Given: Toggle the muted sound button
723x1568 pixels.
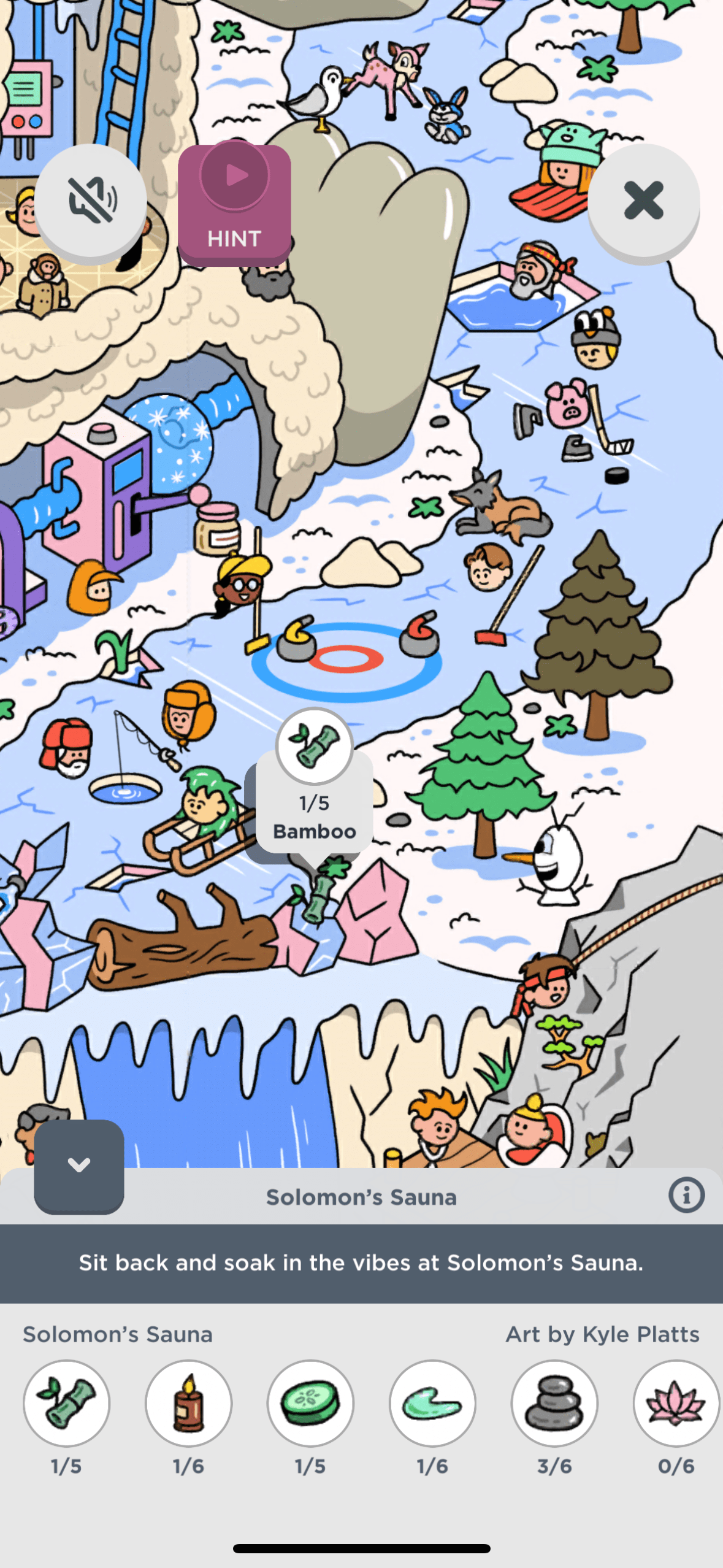Looking at the screenshot, I should pos(91,200).
